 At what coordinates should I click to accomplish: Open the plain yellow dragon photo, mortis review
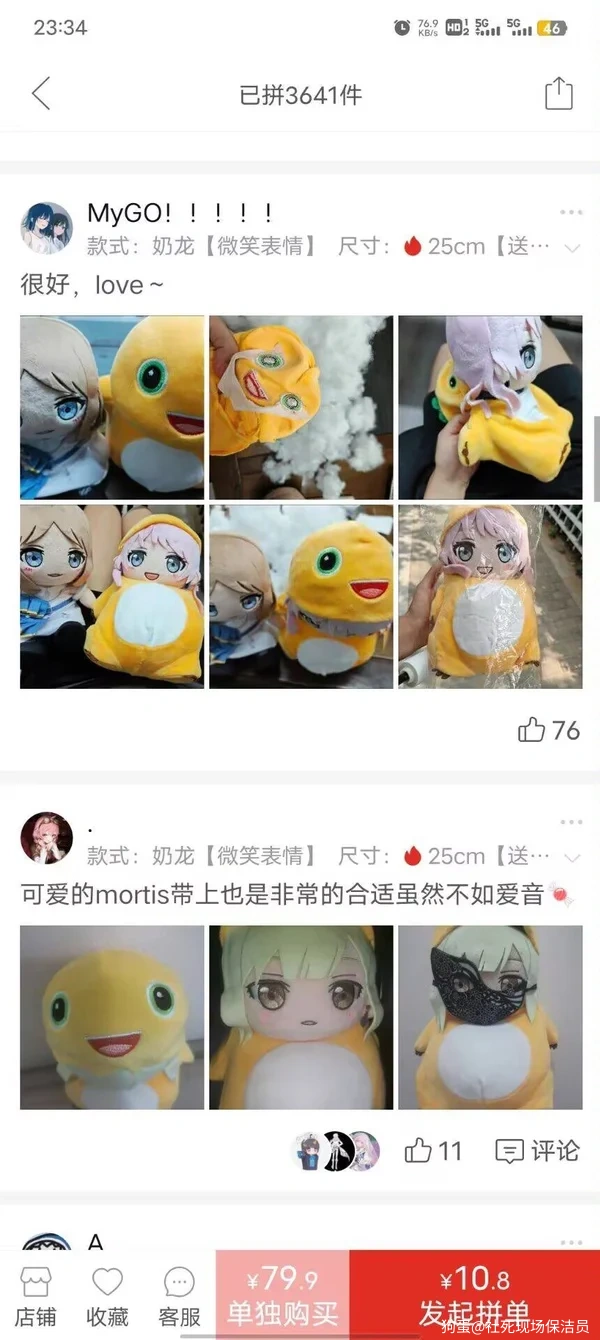[112, 1017]
